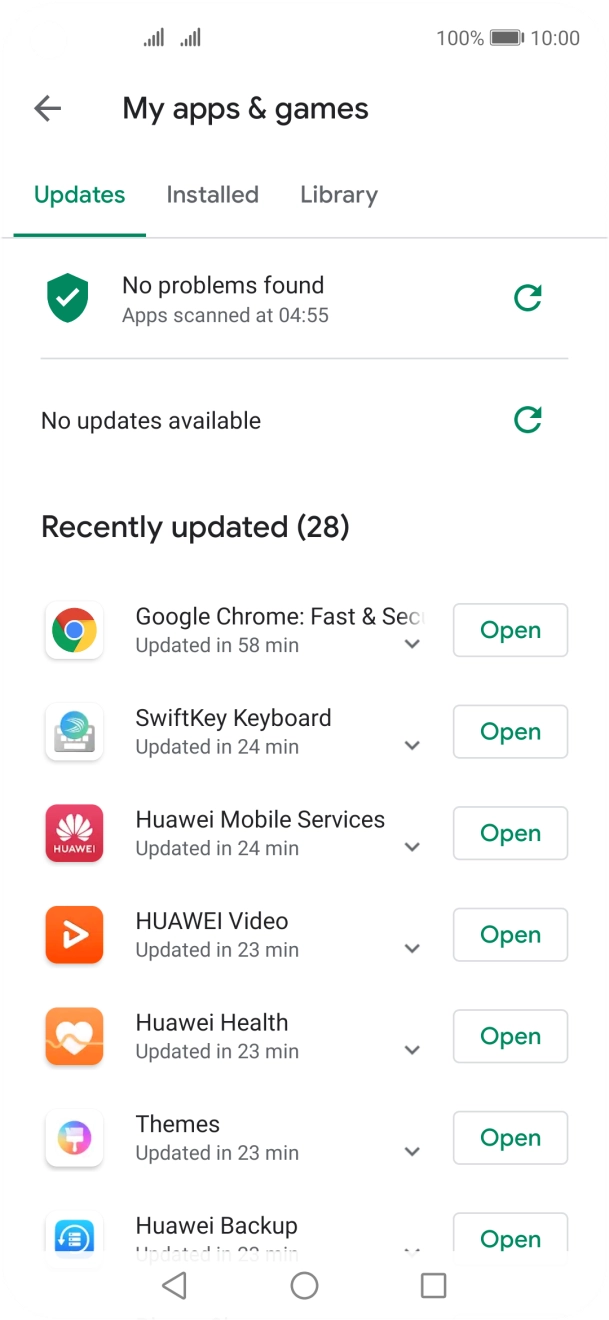Screen dimensions: 609x1320
Task: Open Huawei Health app
Action: (x=510, y=1036)
